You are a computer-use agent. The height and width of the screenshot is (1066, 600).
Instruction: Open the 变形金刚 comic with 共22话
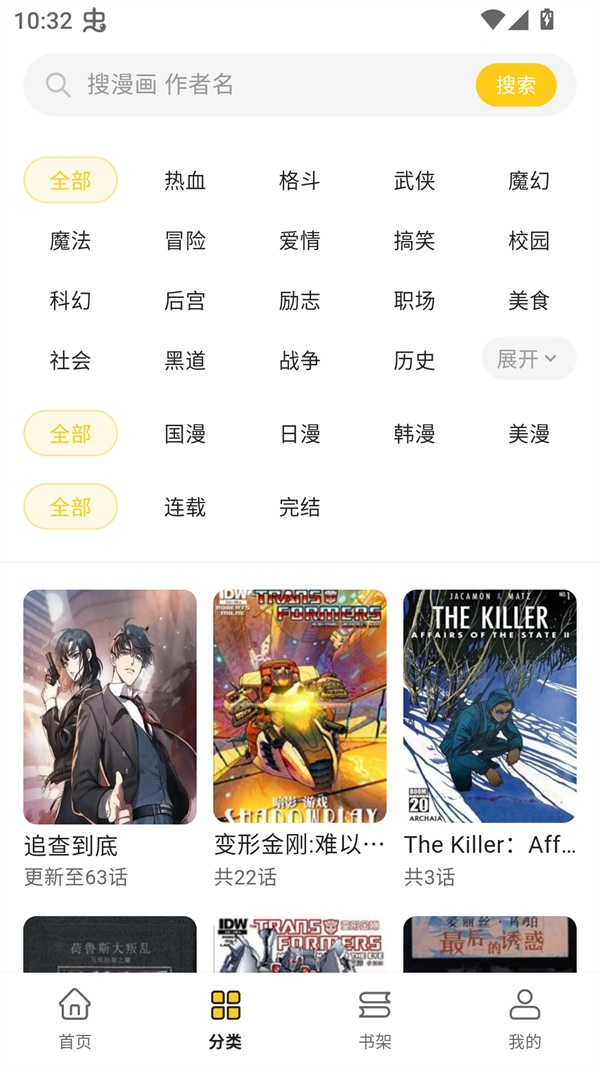[299, 720]
